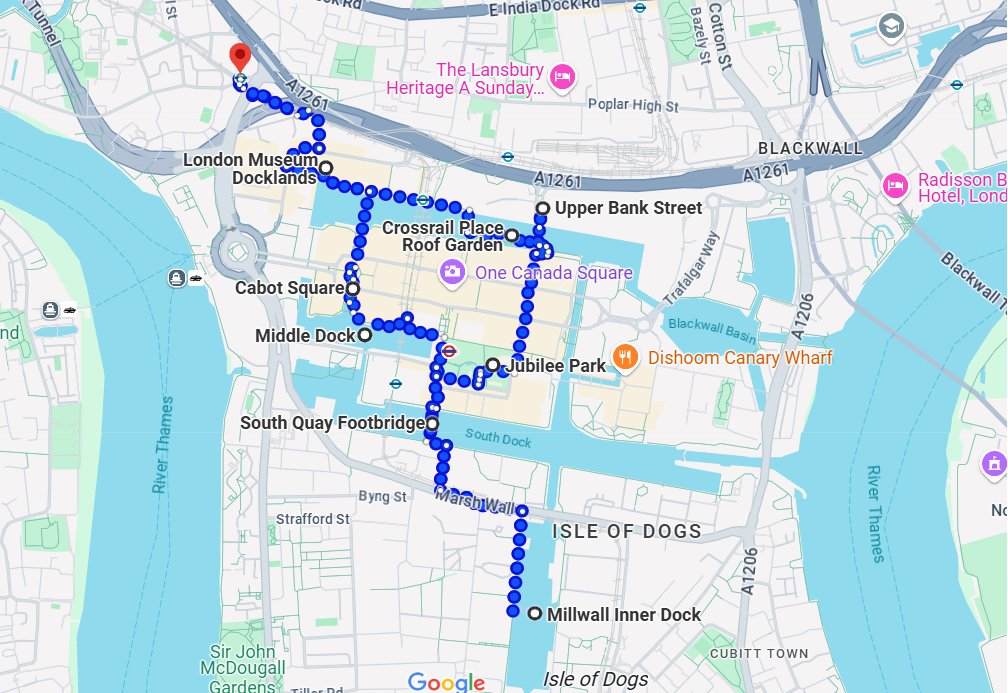Select the Cabot Square waypoint
Screen dimensions: 1008x693
point(353,288)
